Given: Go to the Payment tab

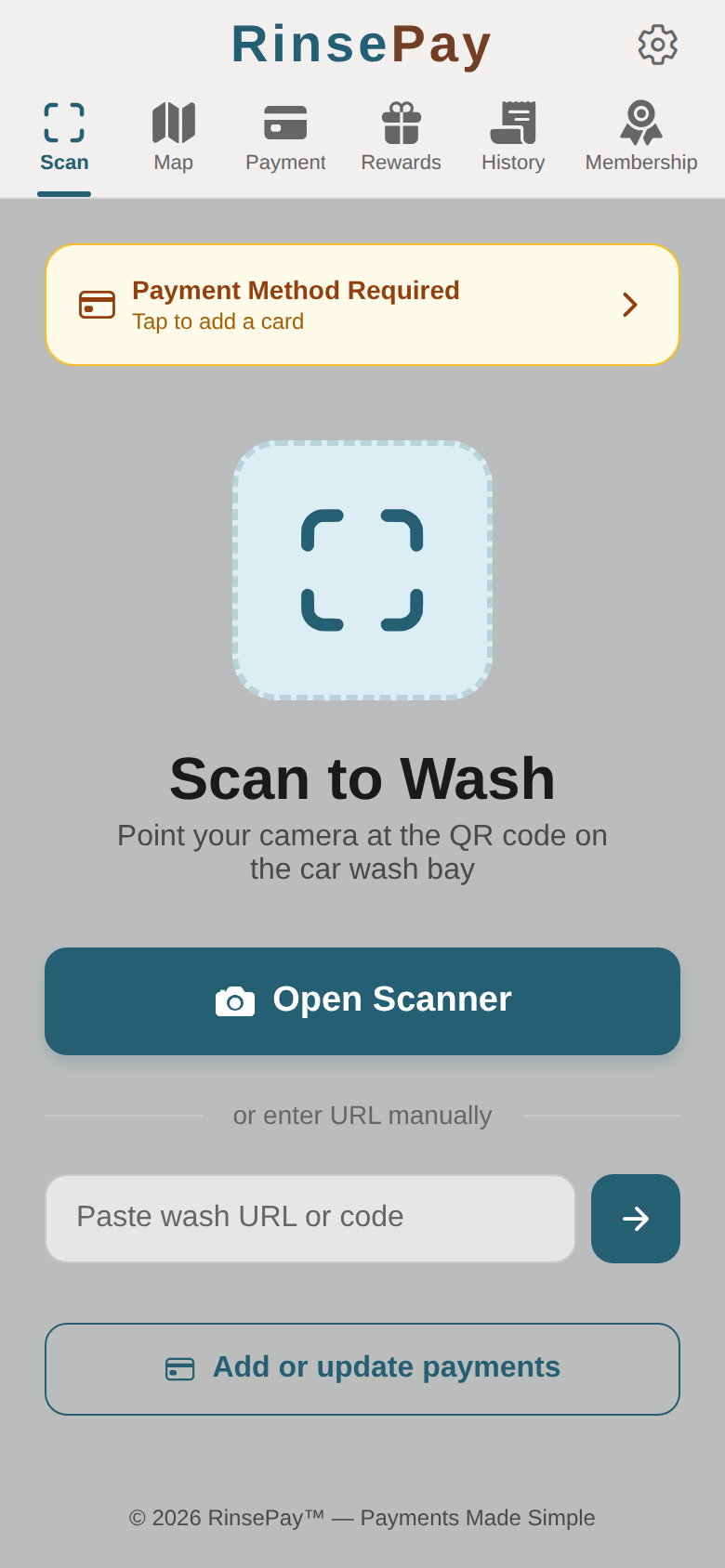Looking at the screenshot, I should [285, 139].
